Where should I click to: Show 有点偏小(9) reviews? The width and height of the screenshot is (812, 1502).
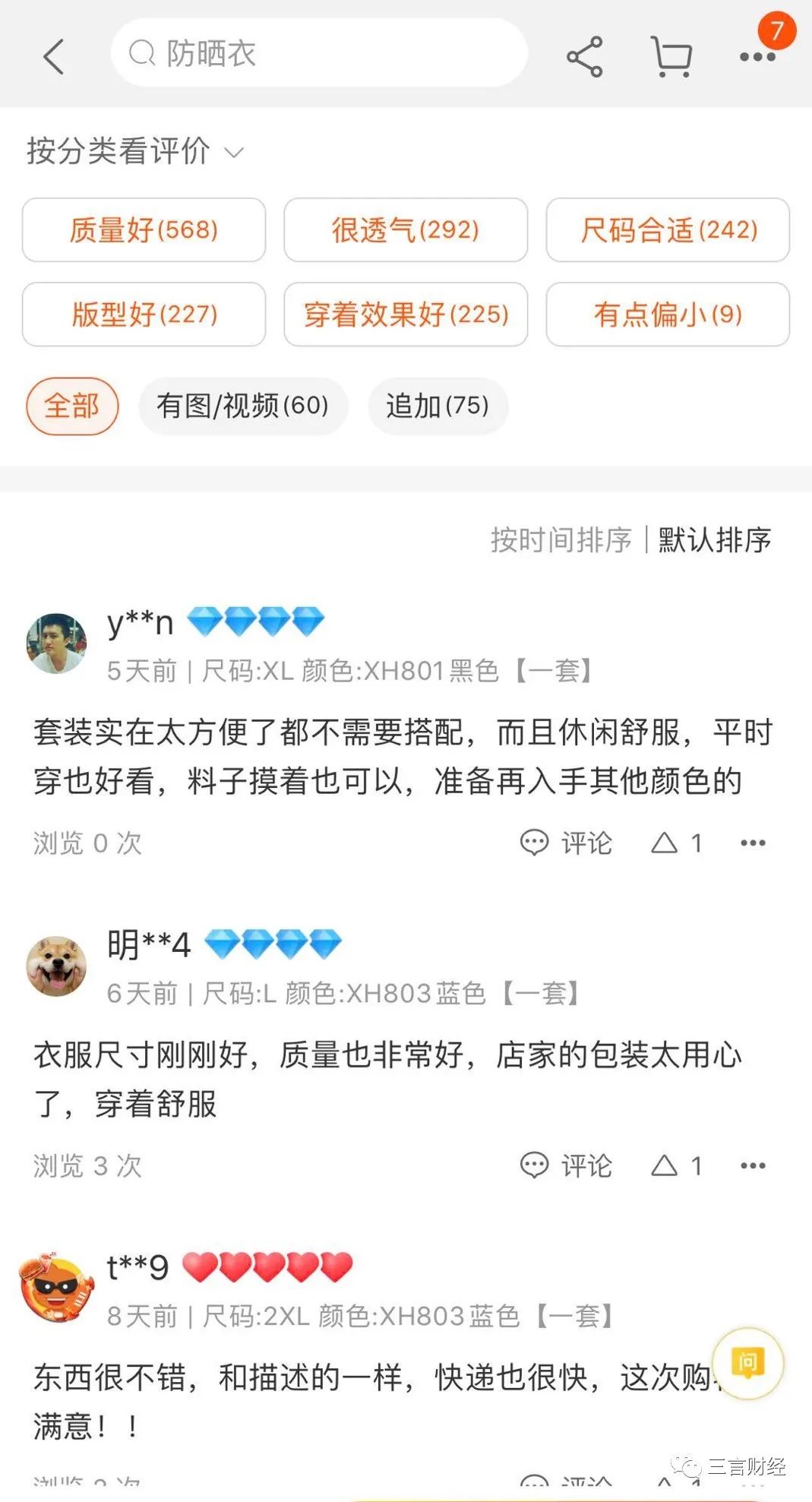[668, 315]
